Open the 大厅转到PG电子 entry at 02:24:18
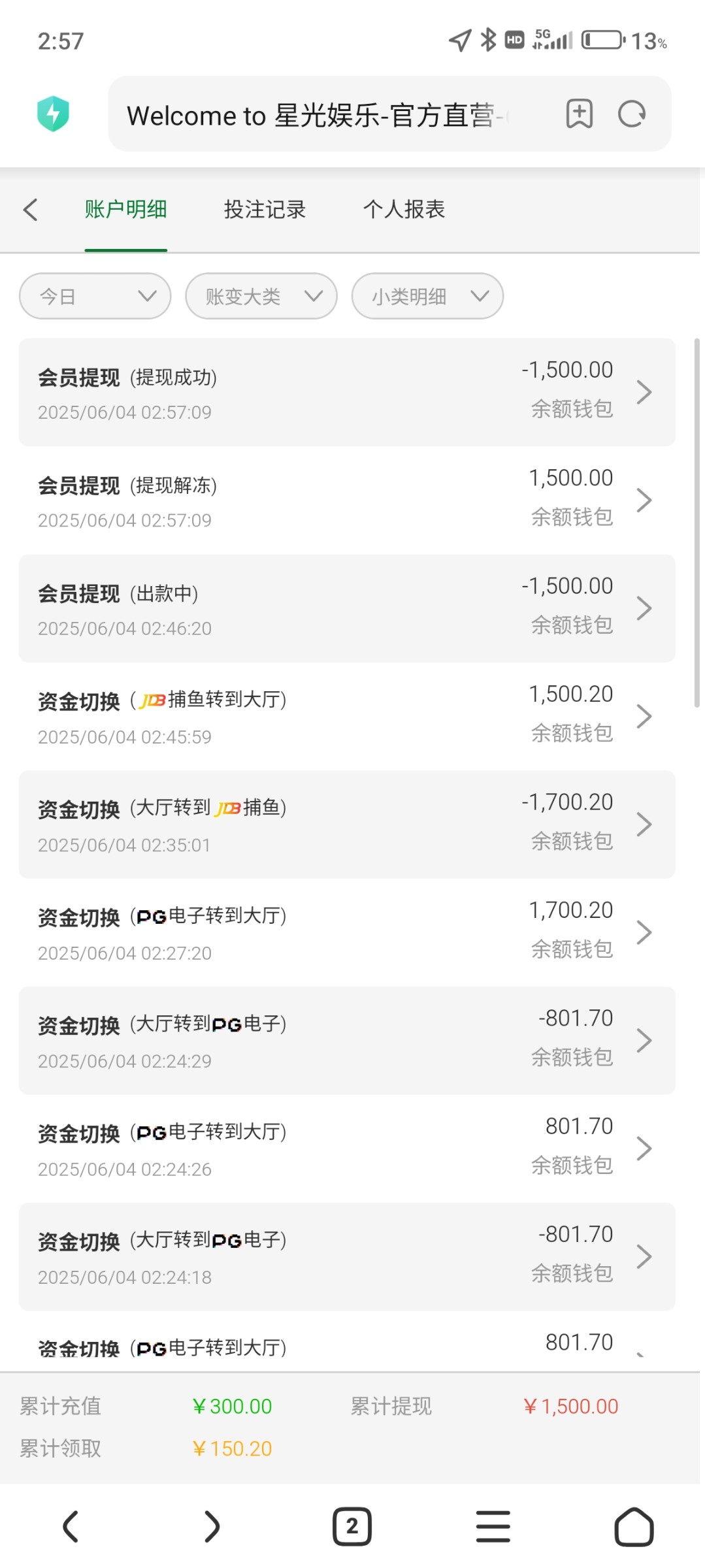The width and height of the screenshot is (705, 1568). 347,1257
